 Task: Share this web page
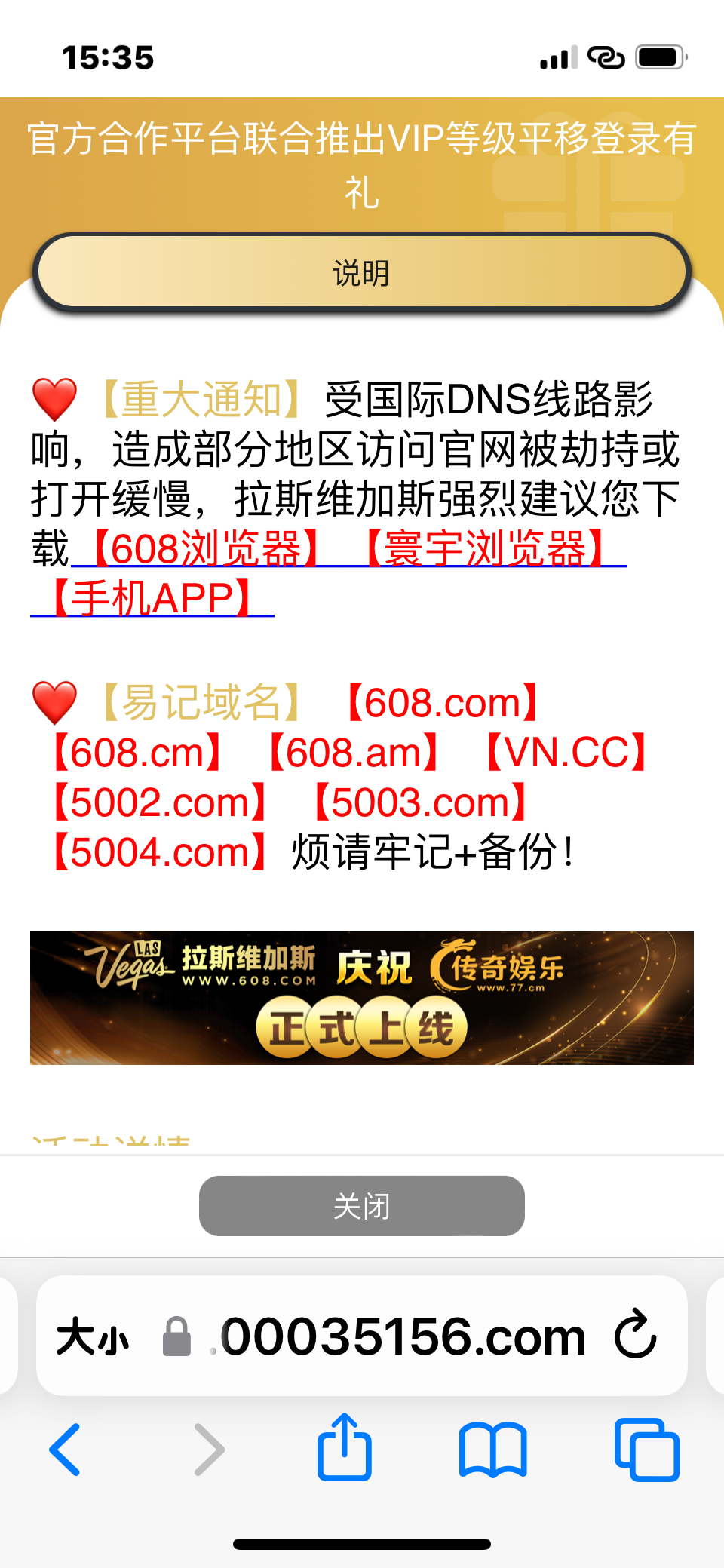344,1447
